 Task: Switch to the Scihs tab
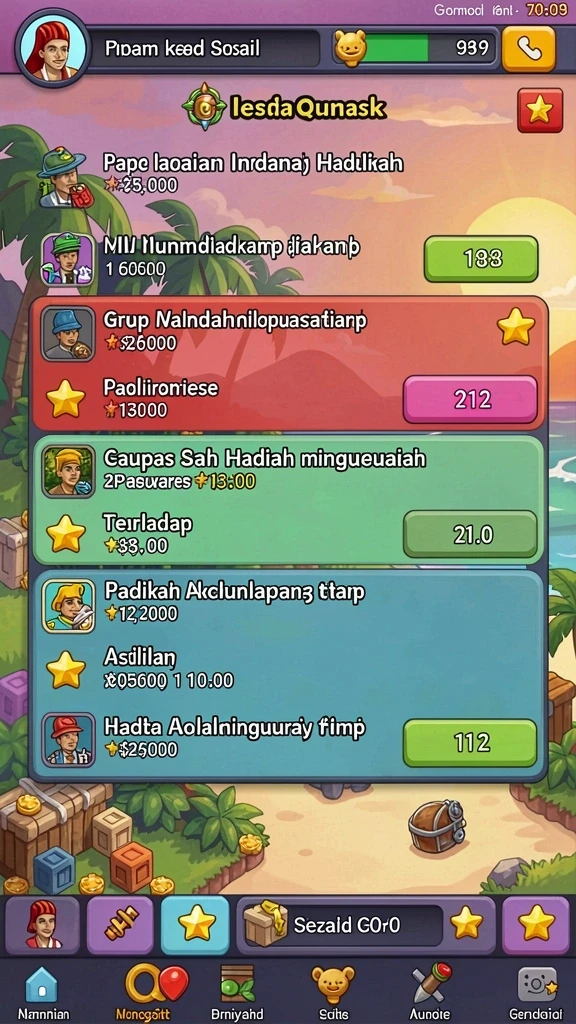(333, 993)
